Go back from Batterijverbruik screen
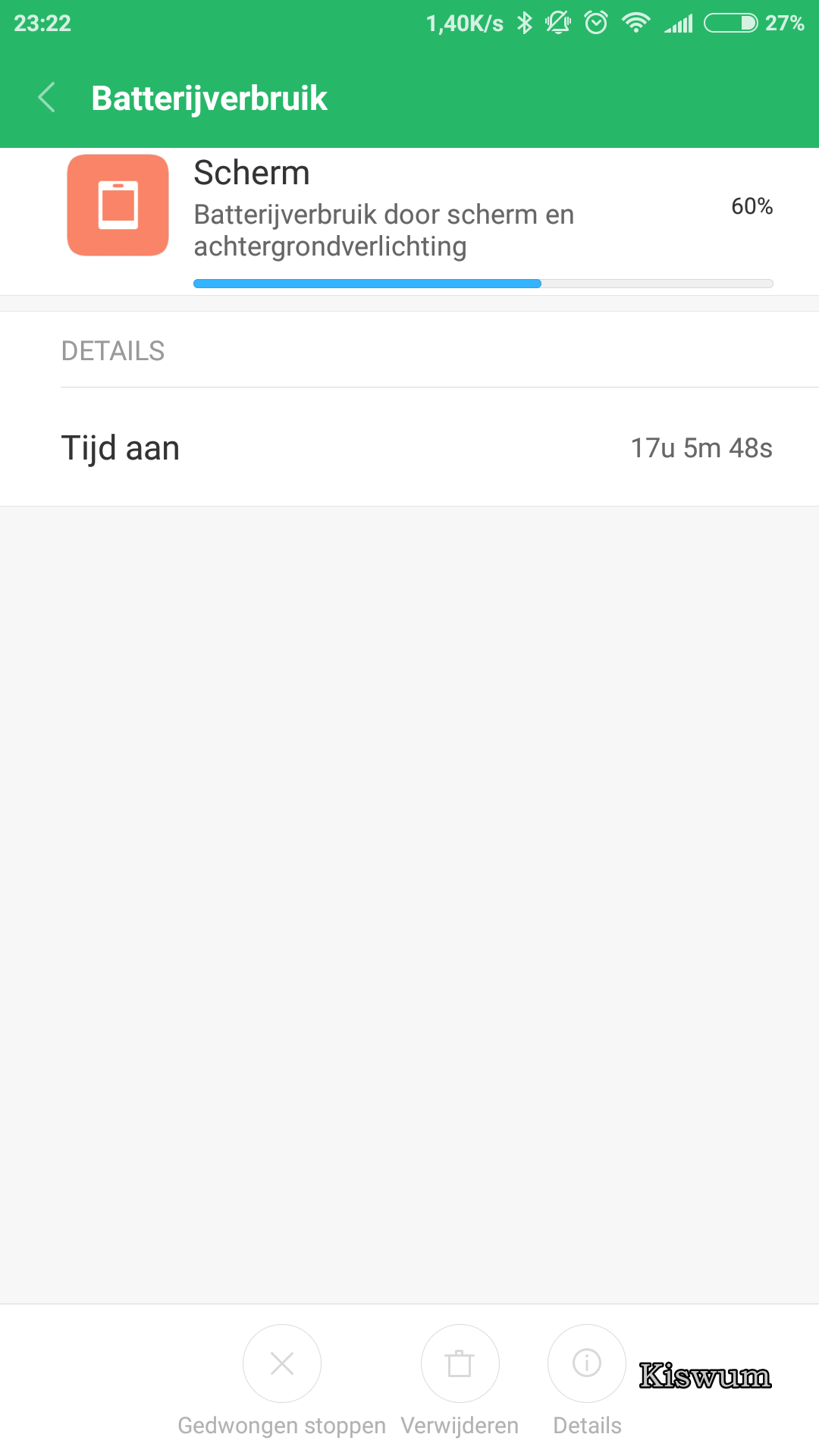This screenshot has width=819, height=1456. pyautogui.click(x=46, y=98)
